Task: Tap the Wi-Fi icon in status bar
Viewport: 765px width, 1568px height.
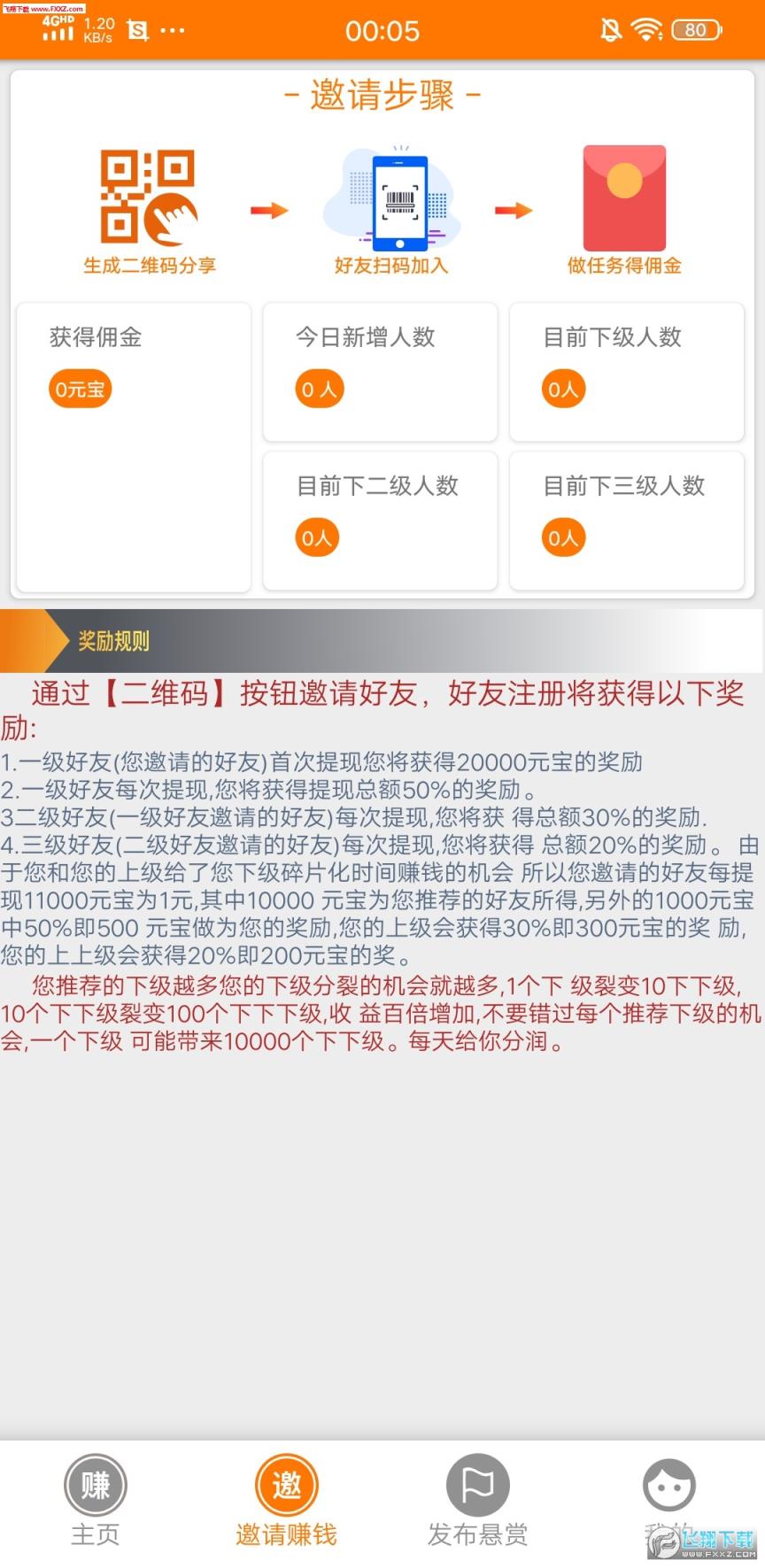Action: coord(647,28)
